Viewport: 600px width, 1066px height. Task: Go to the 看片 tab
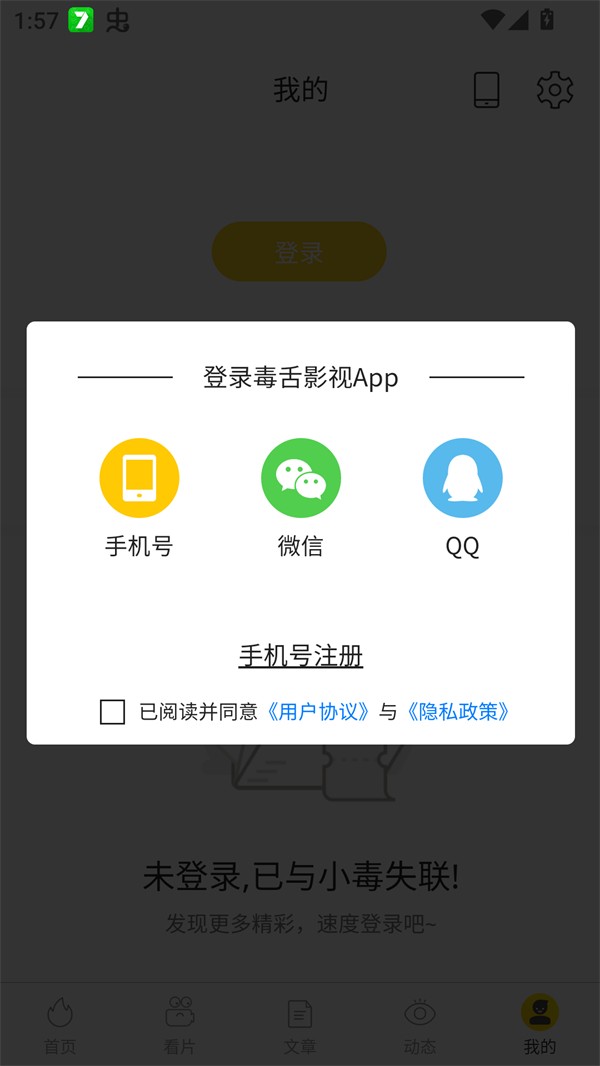point(180,1025)
